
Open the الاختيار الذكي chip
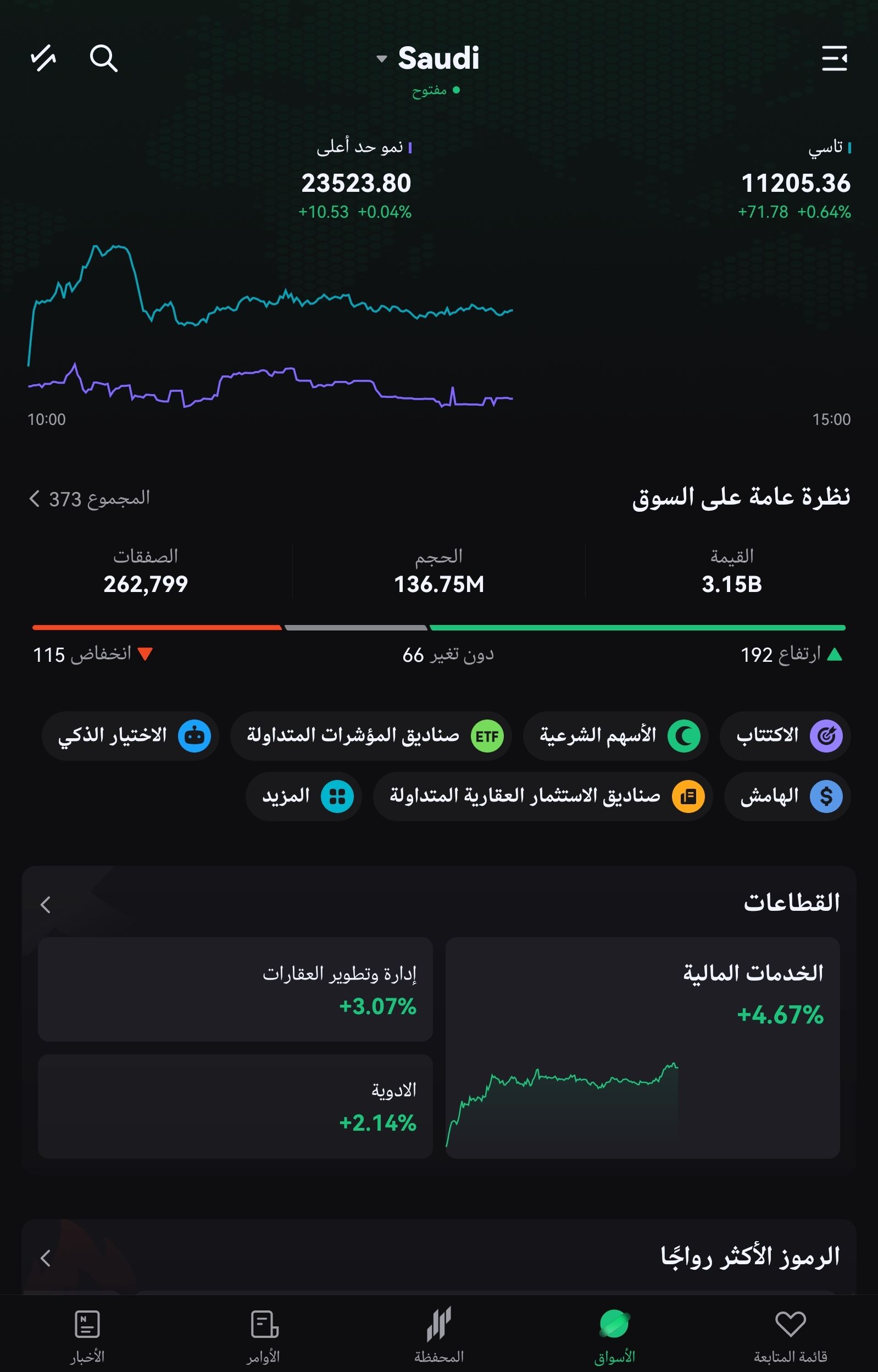[130, 735]
